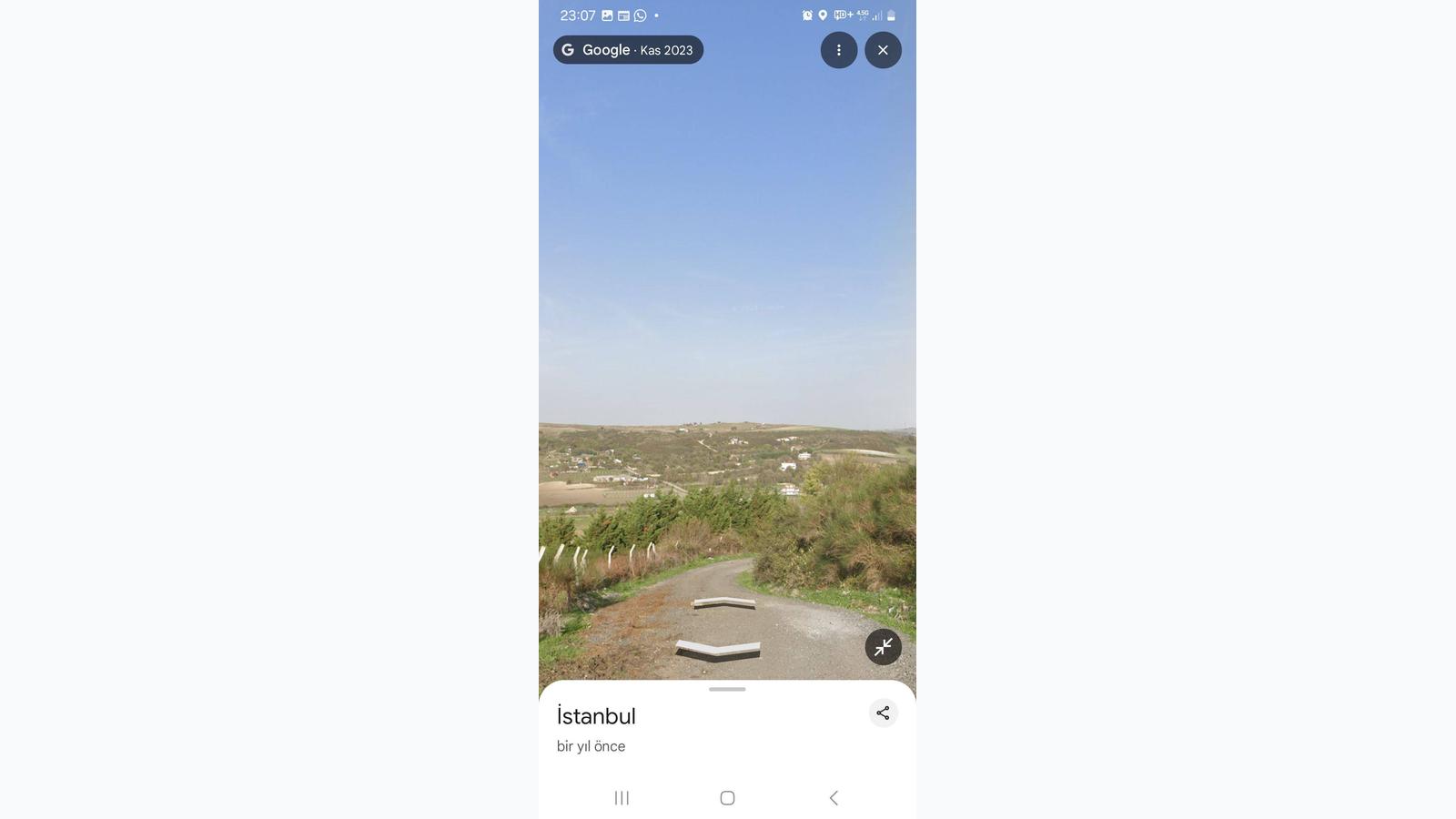
Task: Move backward using the lower road arrow
Action: pos(718,649)
